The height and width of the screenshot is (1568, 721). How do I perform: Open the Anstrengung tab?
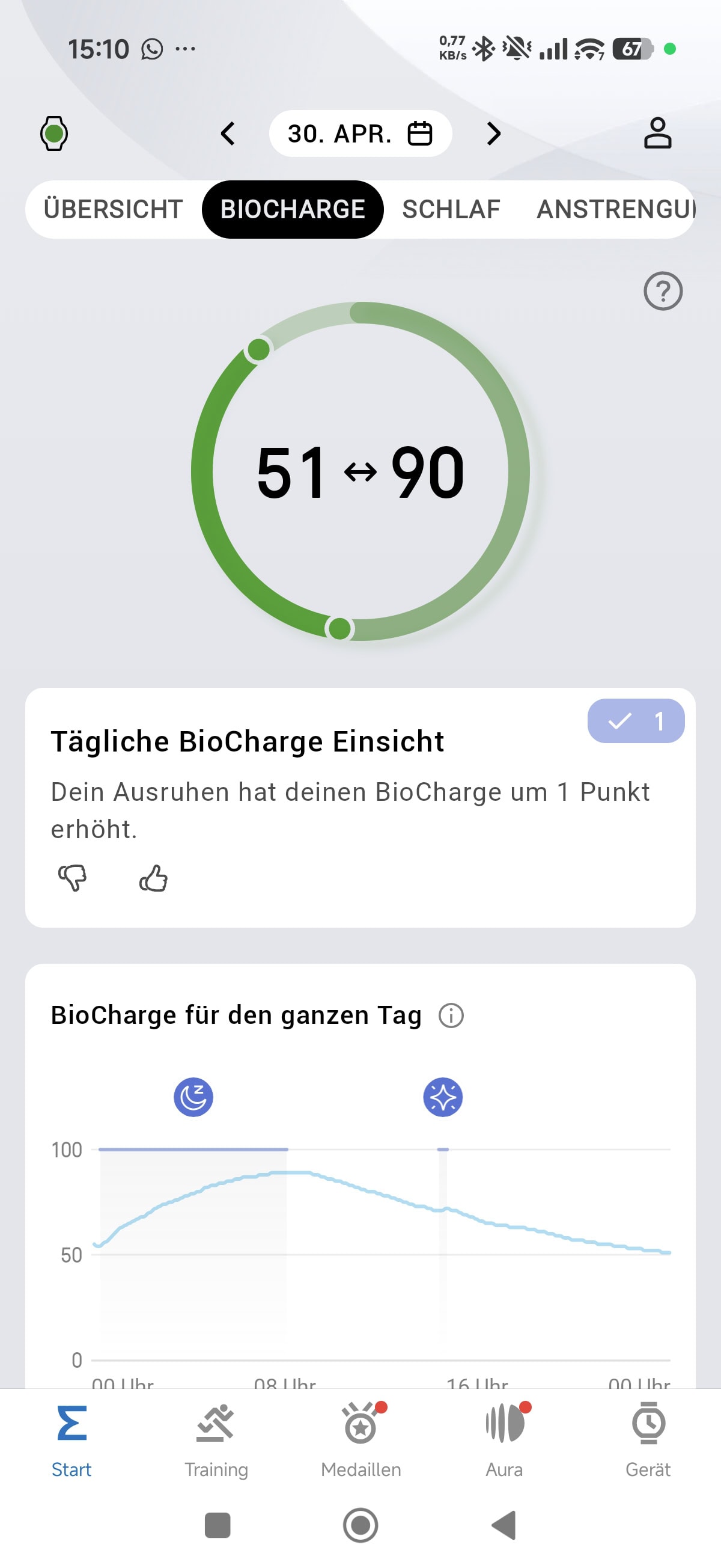[x=615, y=209]
